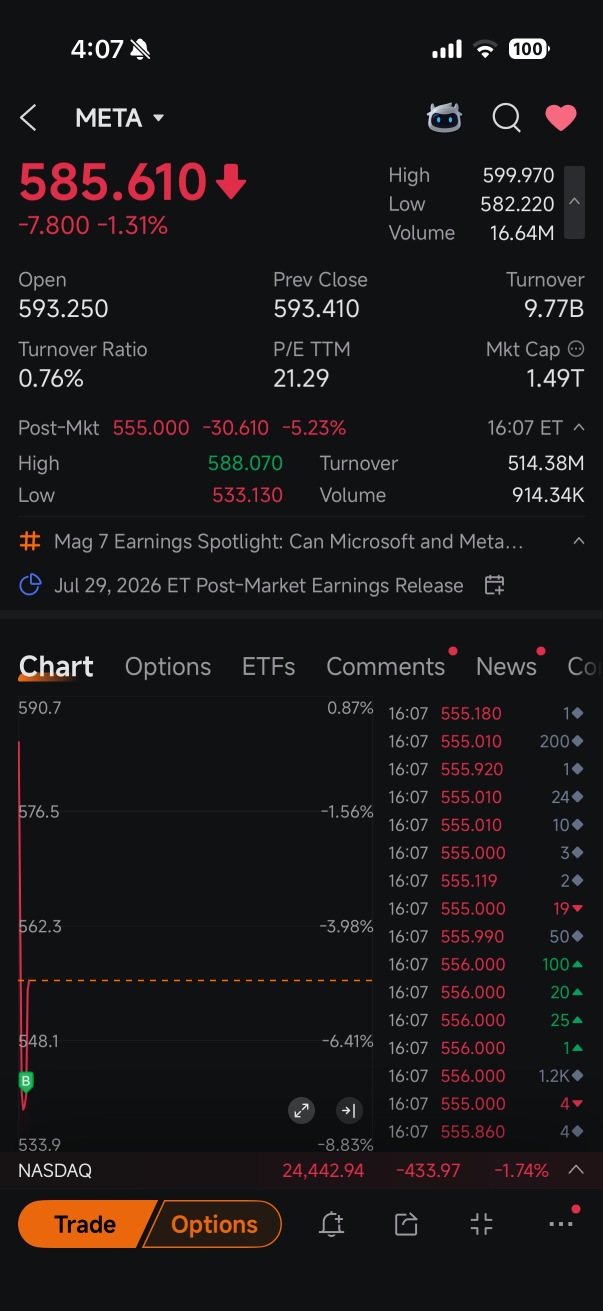
Task: Set a price alert with bell icon
Action: click(331, 1224)
